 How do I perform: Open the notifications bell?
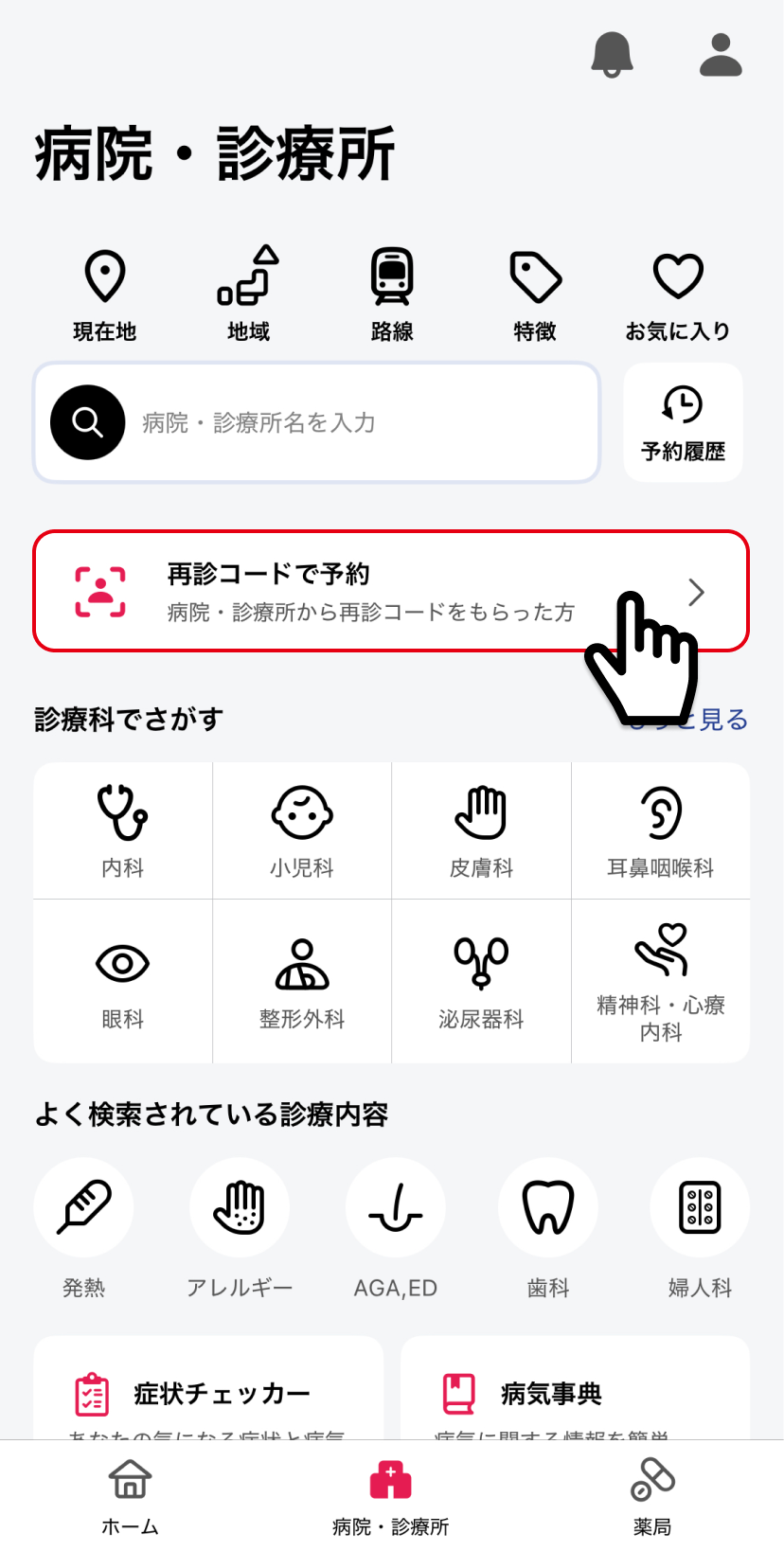612,54
